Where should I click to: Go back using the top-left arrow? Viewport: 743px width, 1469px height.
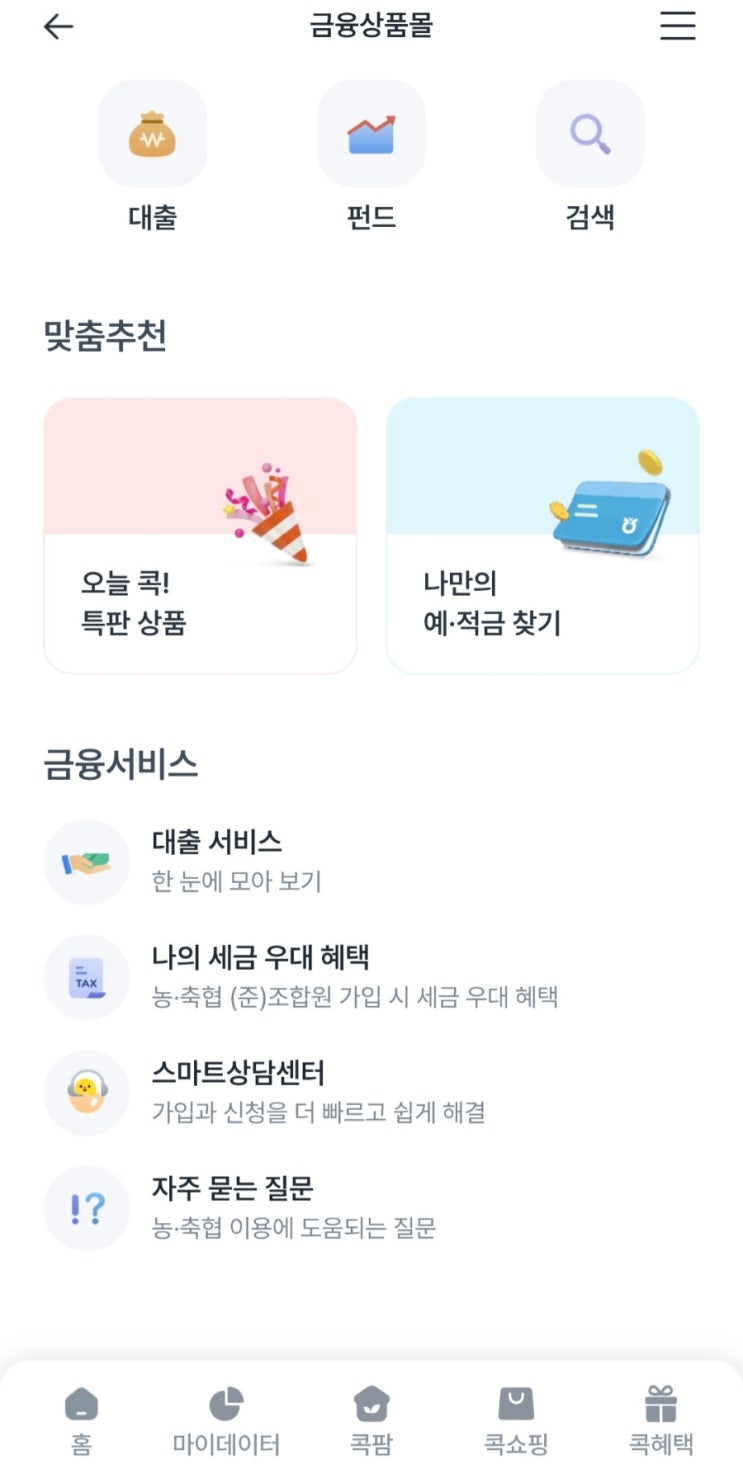pos(58,27)
